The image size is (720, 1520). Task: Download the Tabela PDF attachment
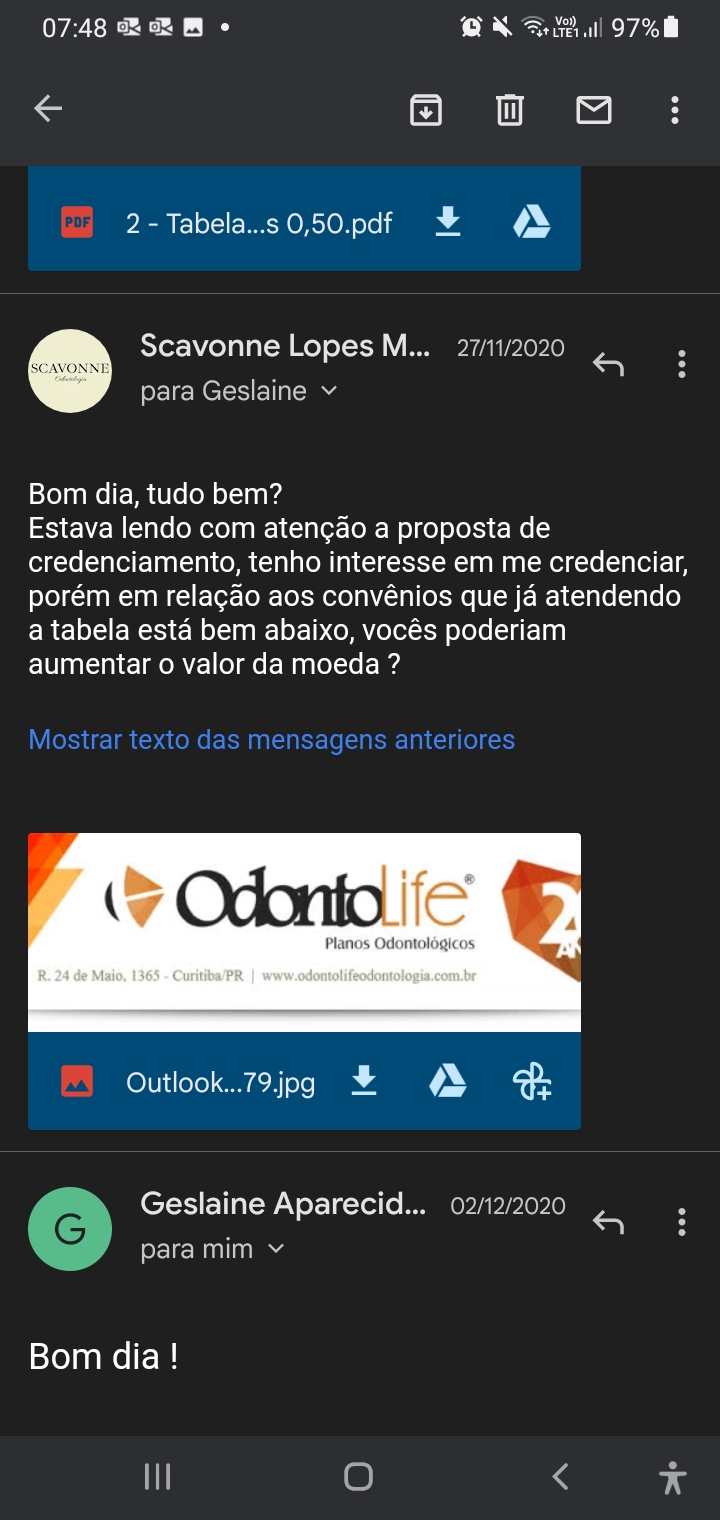point(448,222)
